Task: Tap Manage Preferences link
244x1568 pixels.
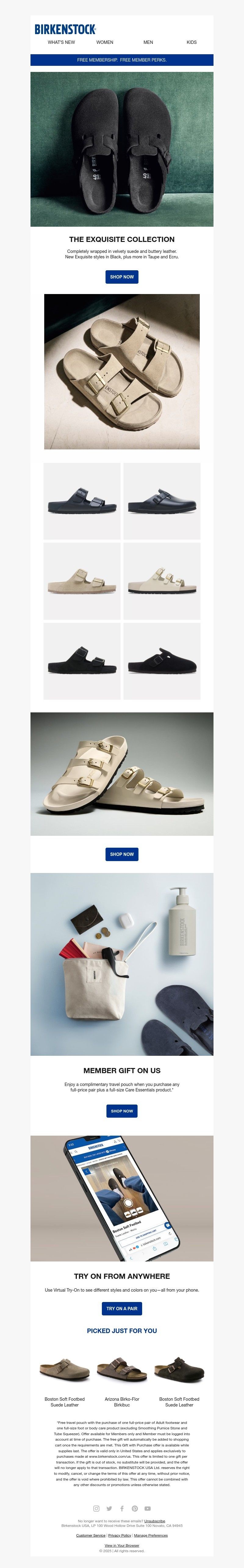Action: click(151, 1535)
